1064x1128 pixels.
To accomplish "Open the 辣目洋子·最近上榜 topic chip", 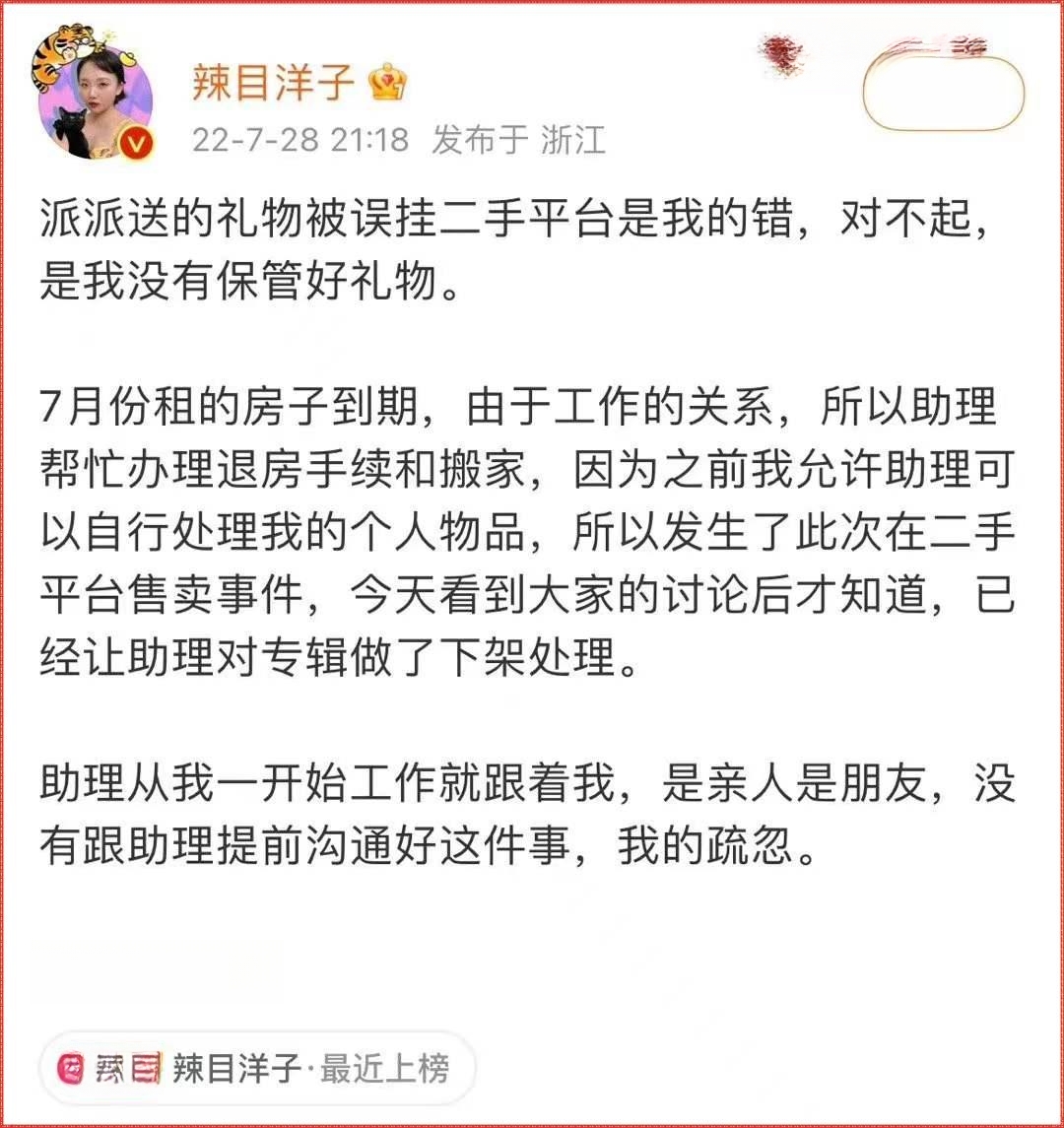I will (x=258, y=1068).
